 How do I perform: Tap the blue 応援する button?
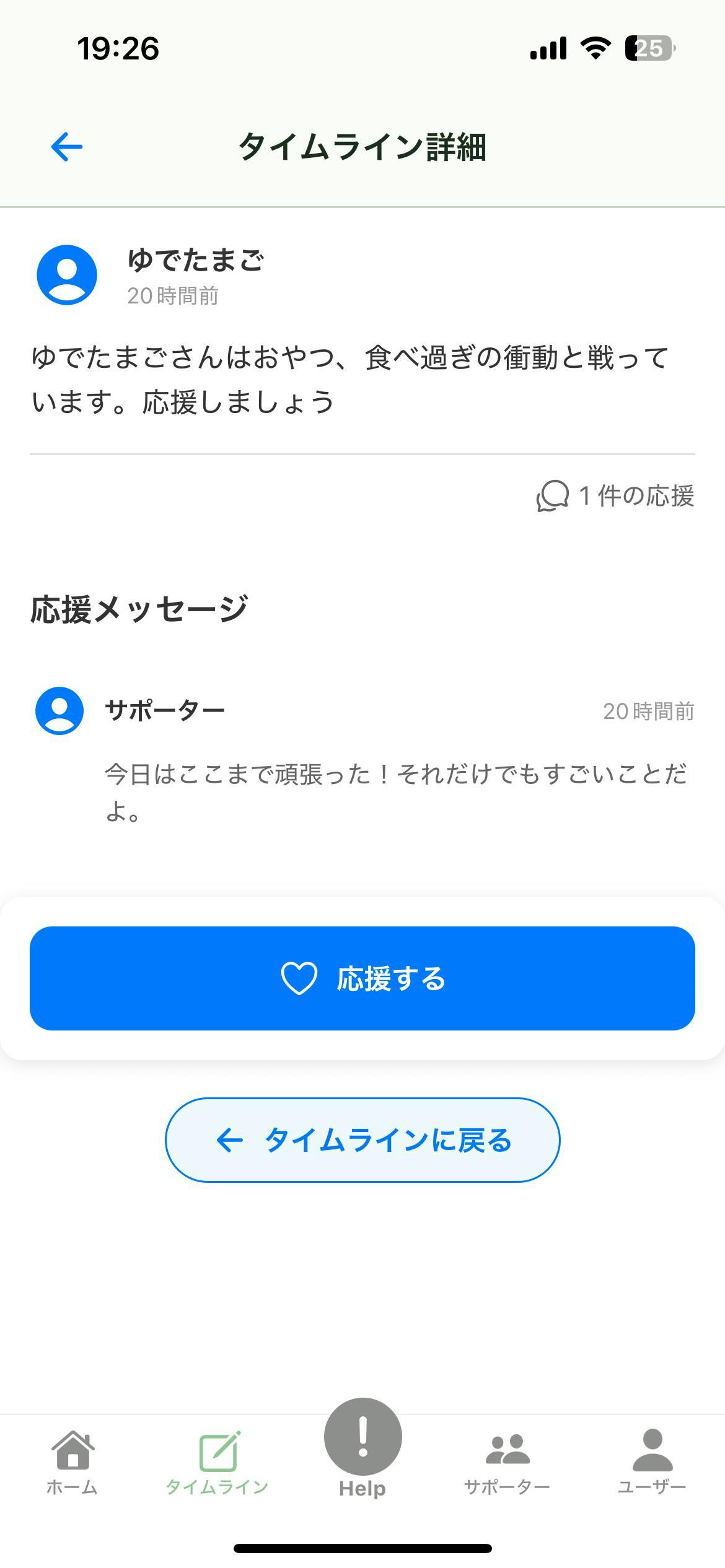[362, 978]
